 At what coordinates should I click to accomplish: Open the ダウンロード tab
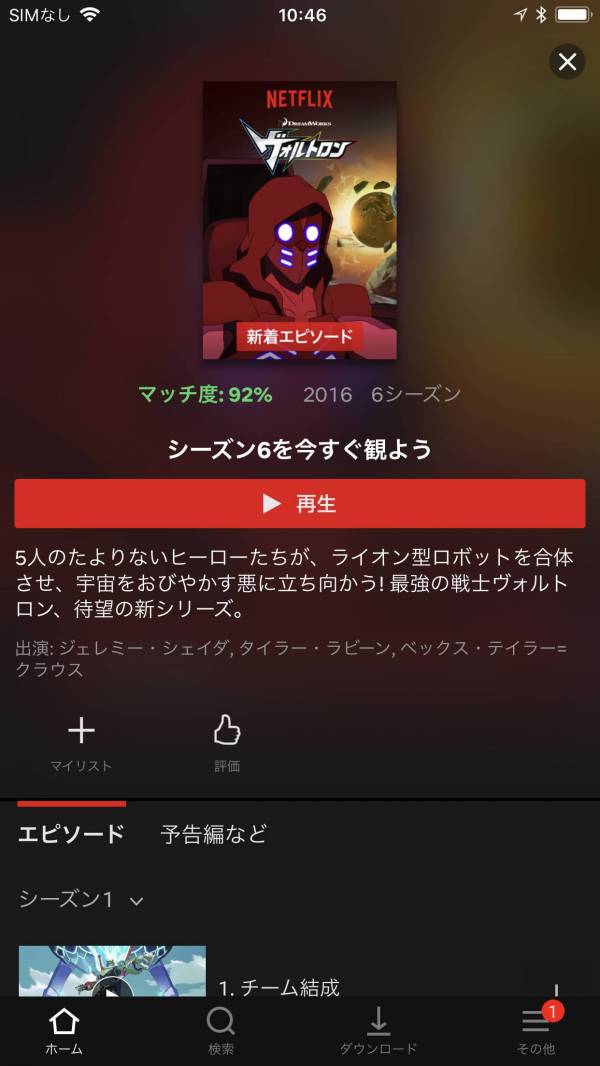click(x=378, y=1031)
